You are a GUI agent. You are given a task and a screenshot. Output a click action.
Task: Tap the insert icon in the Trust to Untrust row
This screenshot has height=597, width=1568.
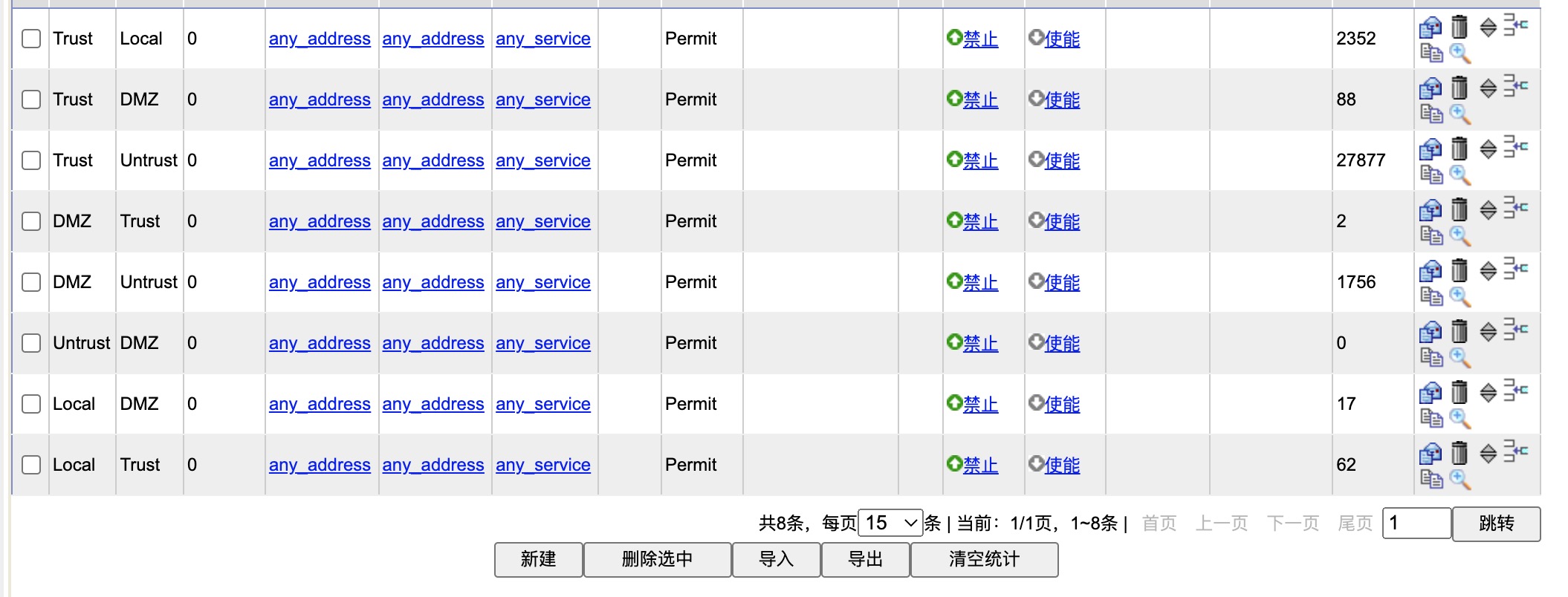point(1515,147)
